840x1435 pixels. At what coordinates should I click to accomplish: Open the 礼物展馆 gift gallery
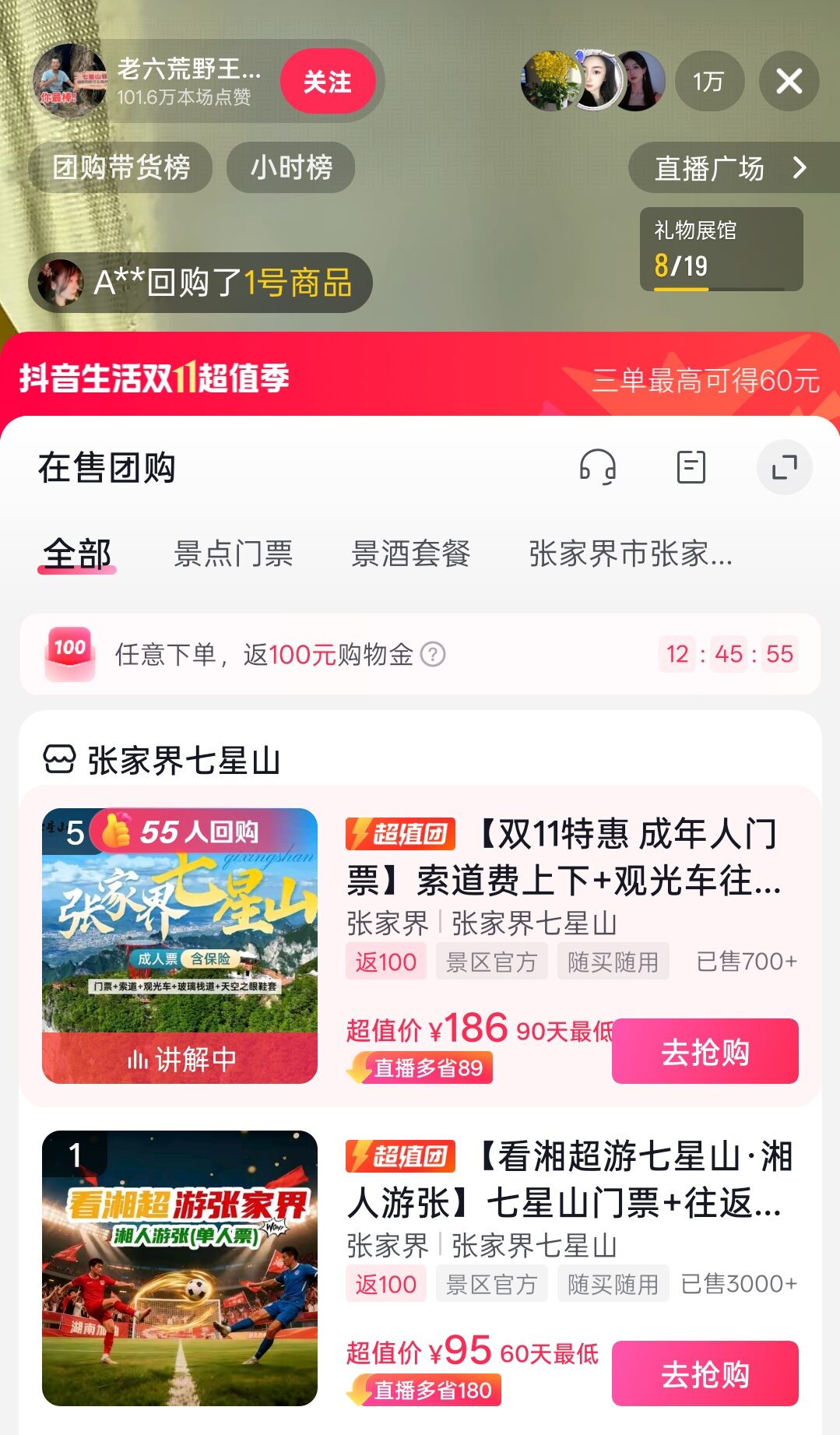(720, 249)
